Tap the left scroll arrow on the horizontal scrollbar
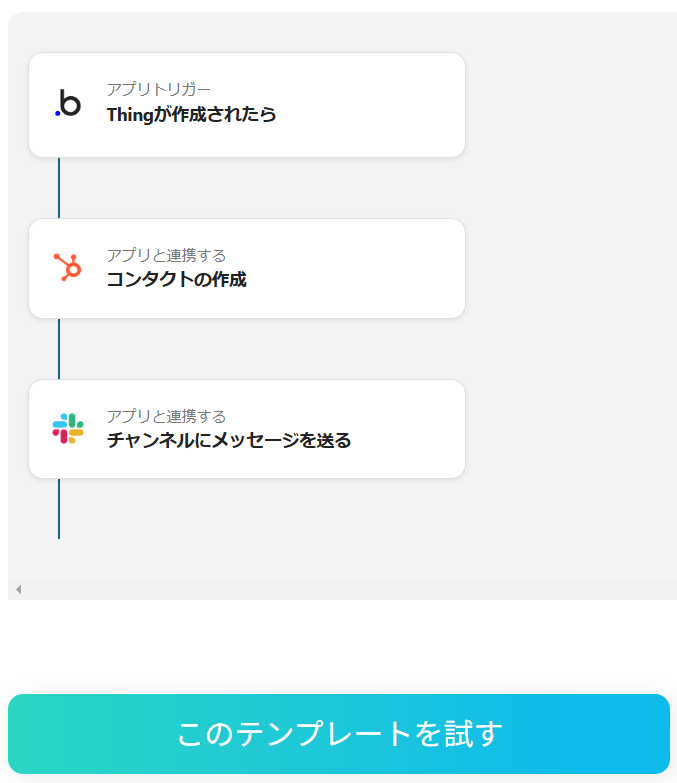This screenshot has height=783, width=677. pos(18,590)
